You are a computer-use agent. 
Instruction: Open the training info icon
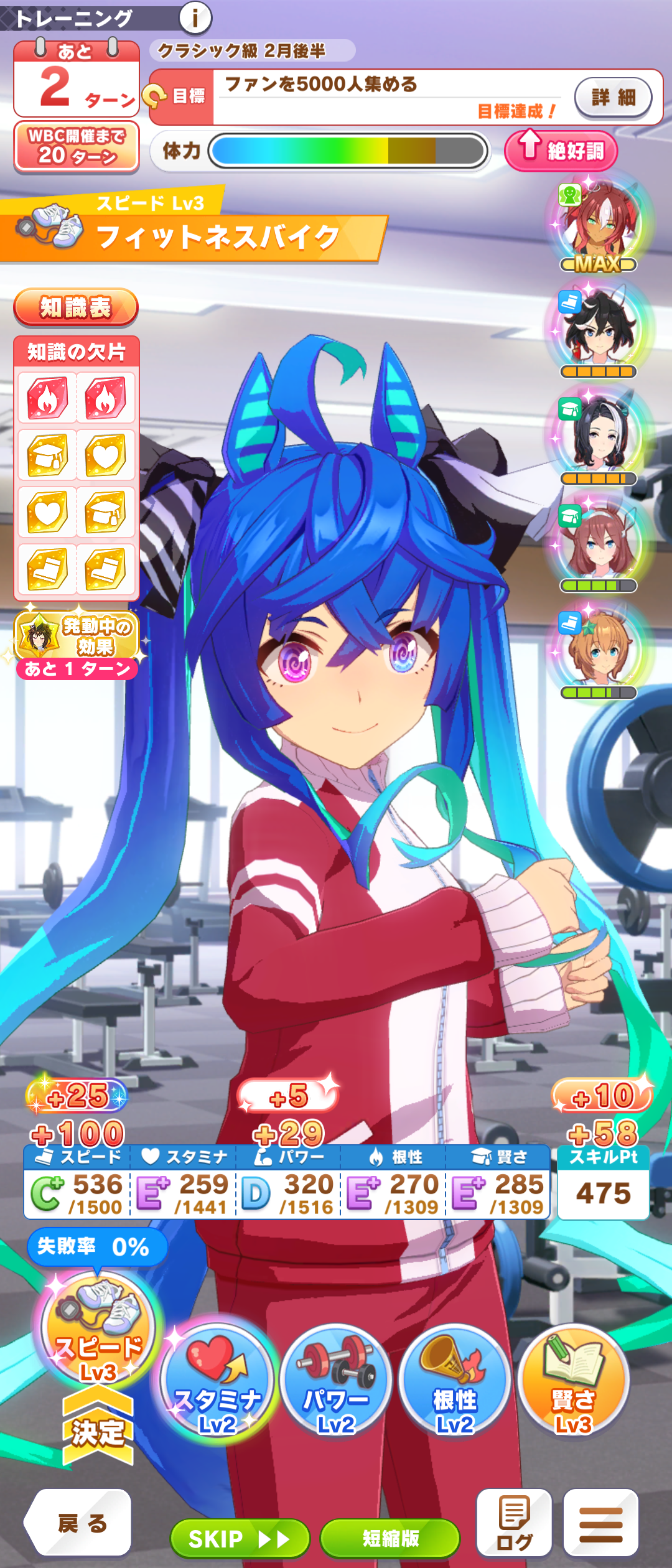pos(195,17)
